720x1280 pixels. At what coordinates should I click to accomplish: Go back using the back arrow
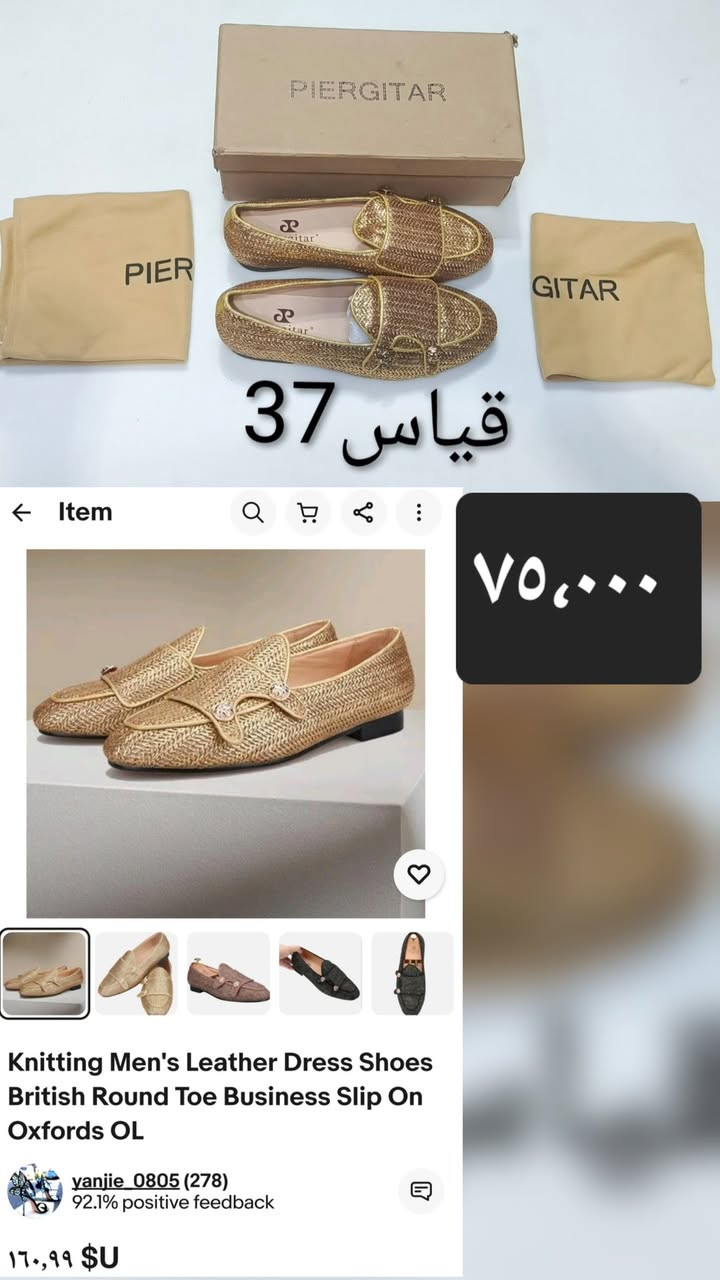click(24, 512)
